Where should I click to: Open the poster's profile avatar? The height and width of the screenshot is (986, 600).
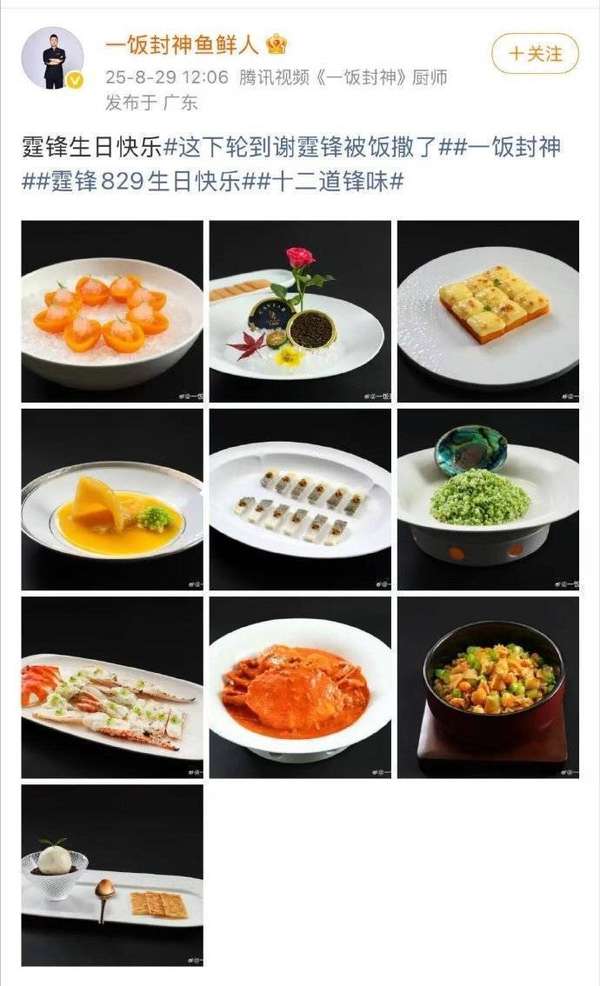[52, 57]
